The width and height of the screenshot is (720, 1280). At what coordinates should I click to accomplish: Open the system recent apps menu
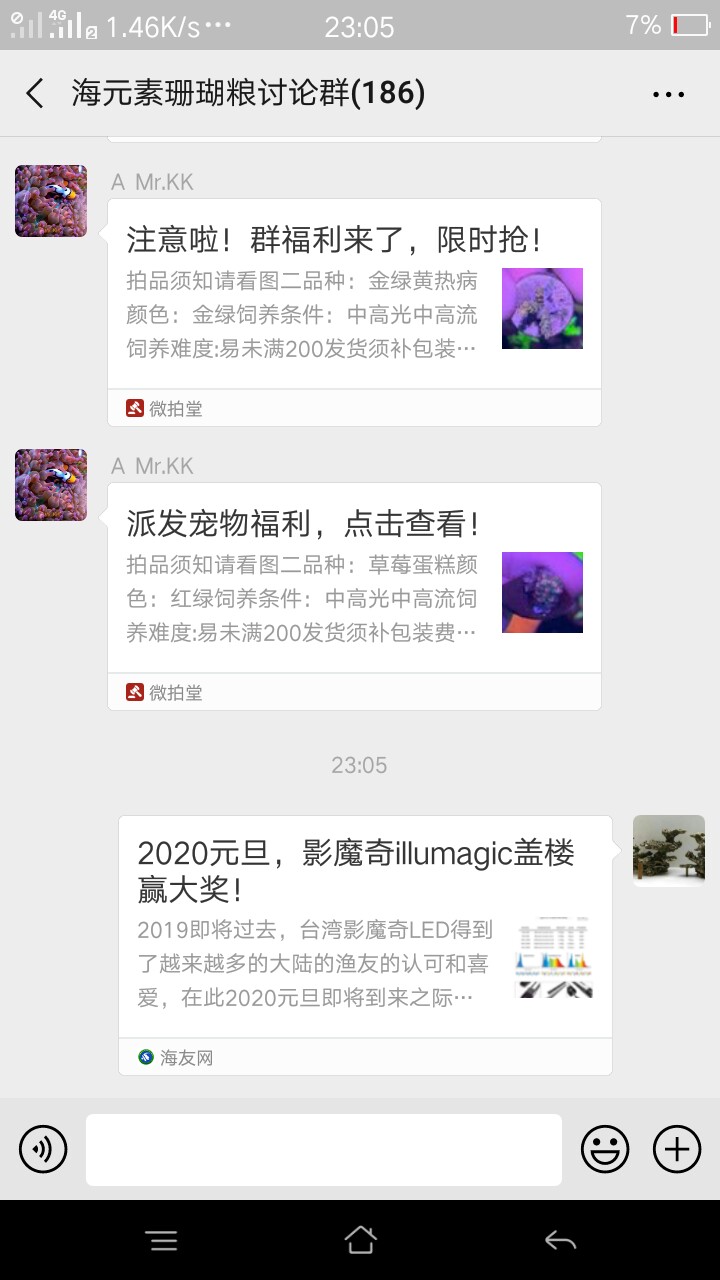(x=161, y=1241)
